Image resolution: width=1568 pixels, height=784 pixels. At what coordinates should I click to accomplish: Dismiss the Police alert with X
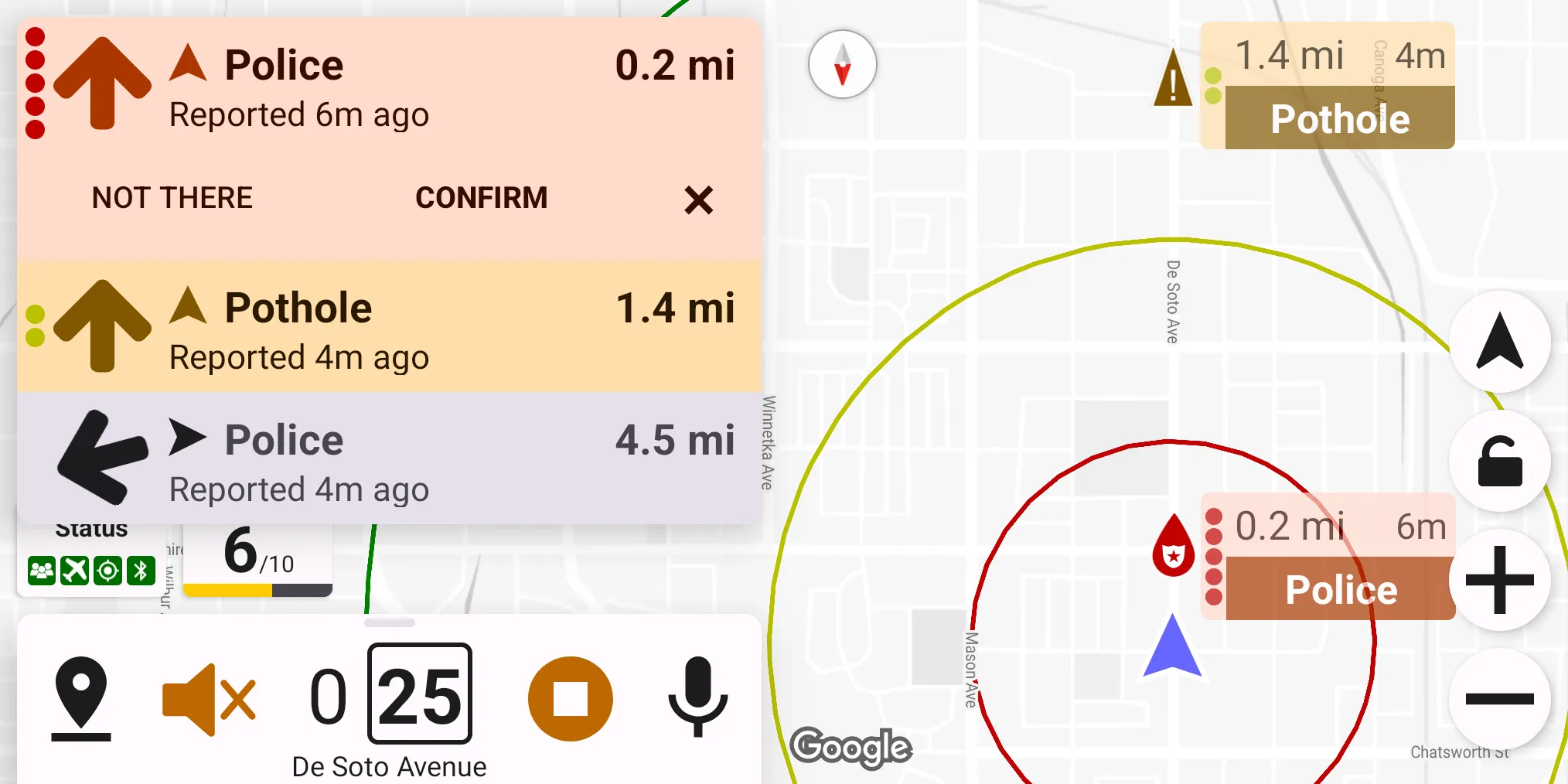click(x=698, y=200)
